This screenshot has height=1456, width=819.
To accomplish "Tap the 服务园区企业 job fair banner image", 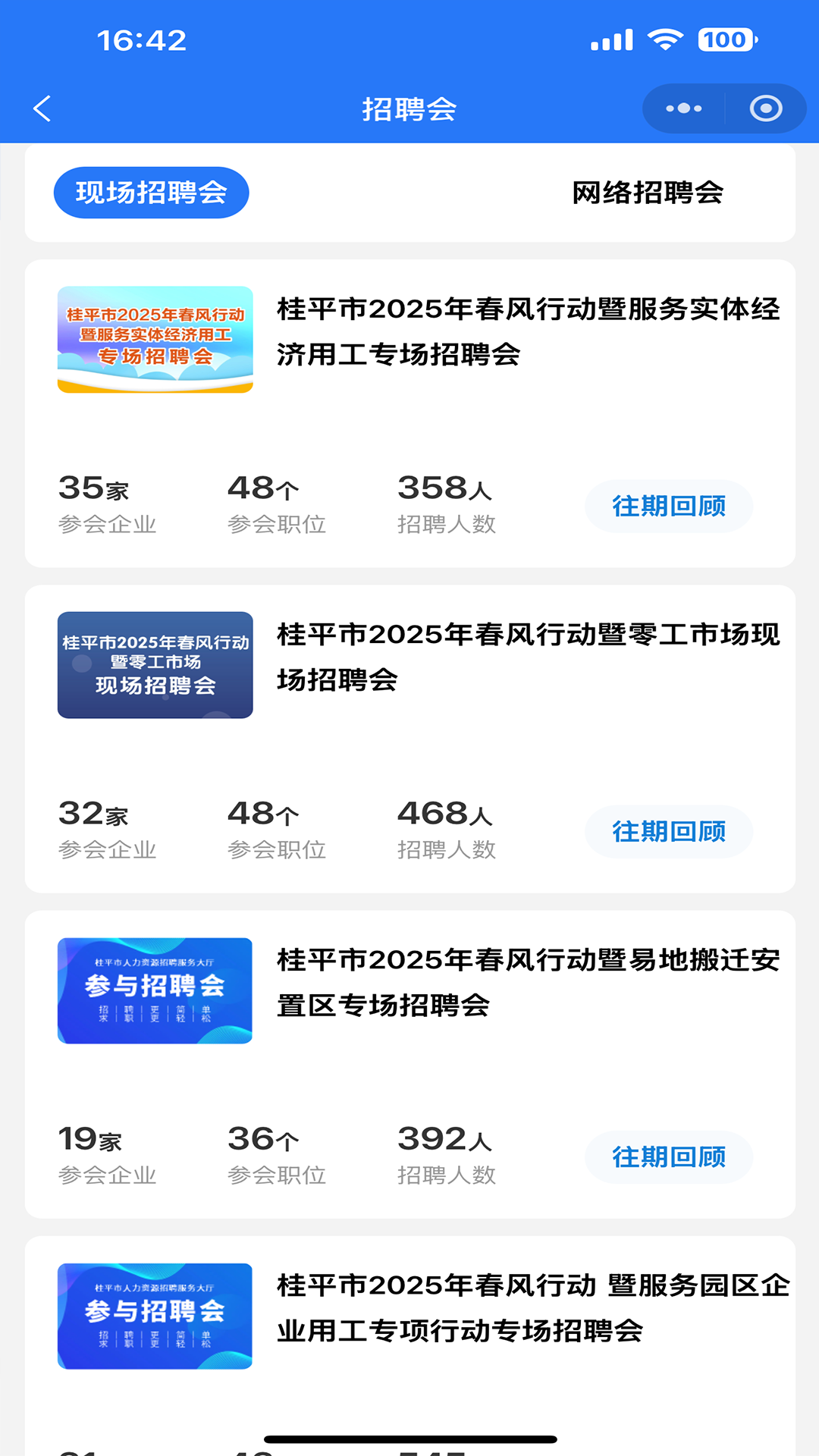I will 155,1316.
